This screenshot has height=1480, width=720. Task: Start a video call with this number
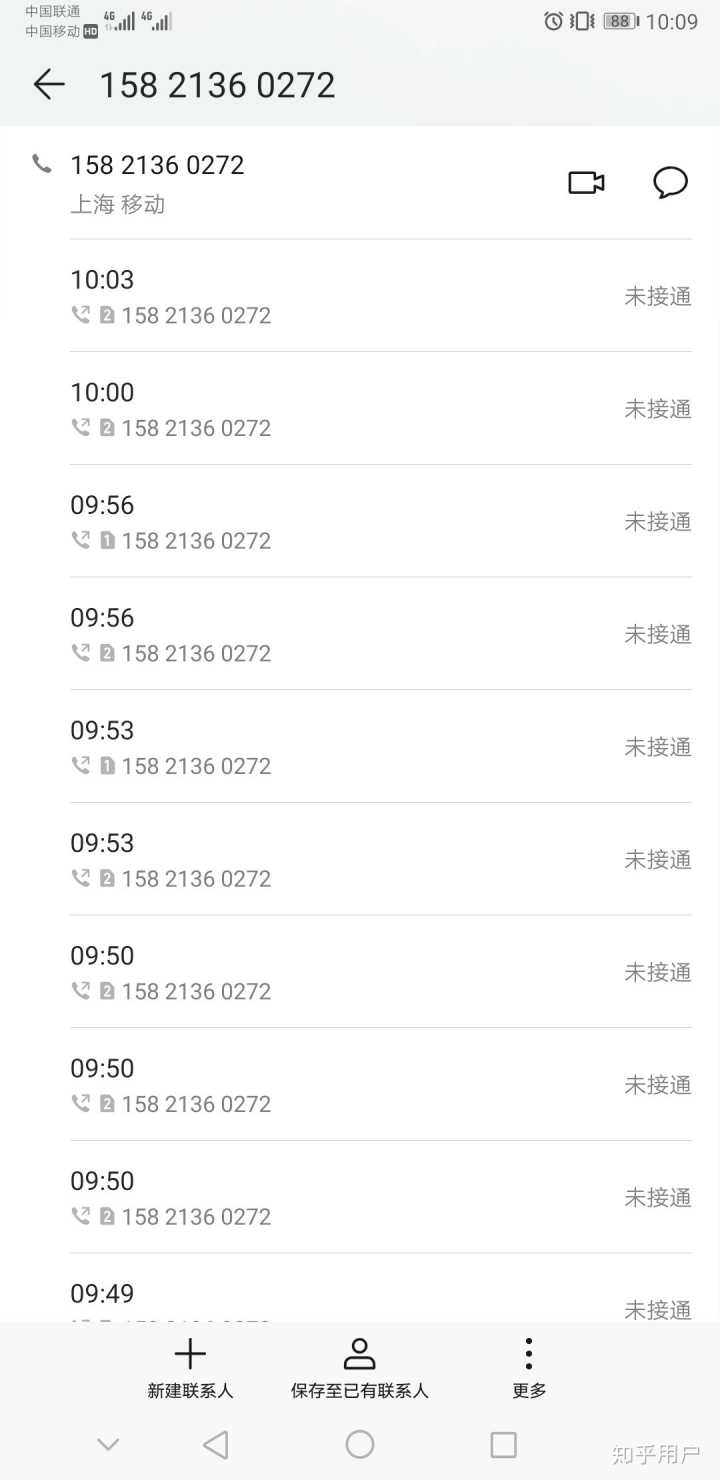(586, 183)
